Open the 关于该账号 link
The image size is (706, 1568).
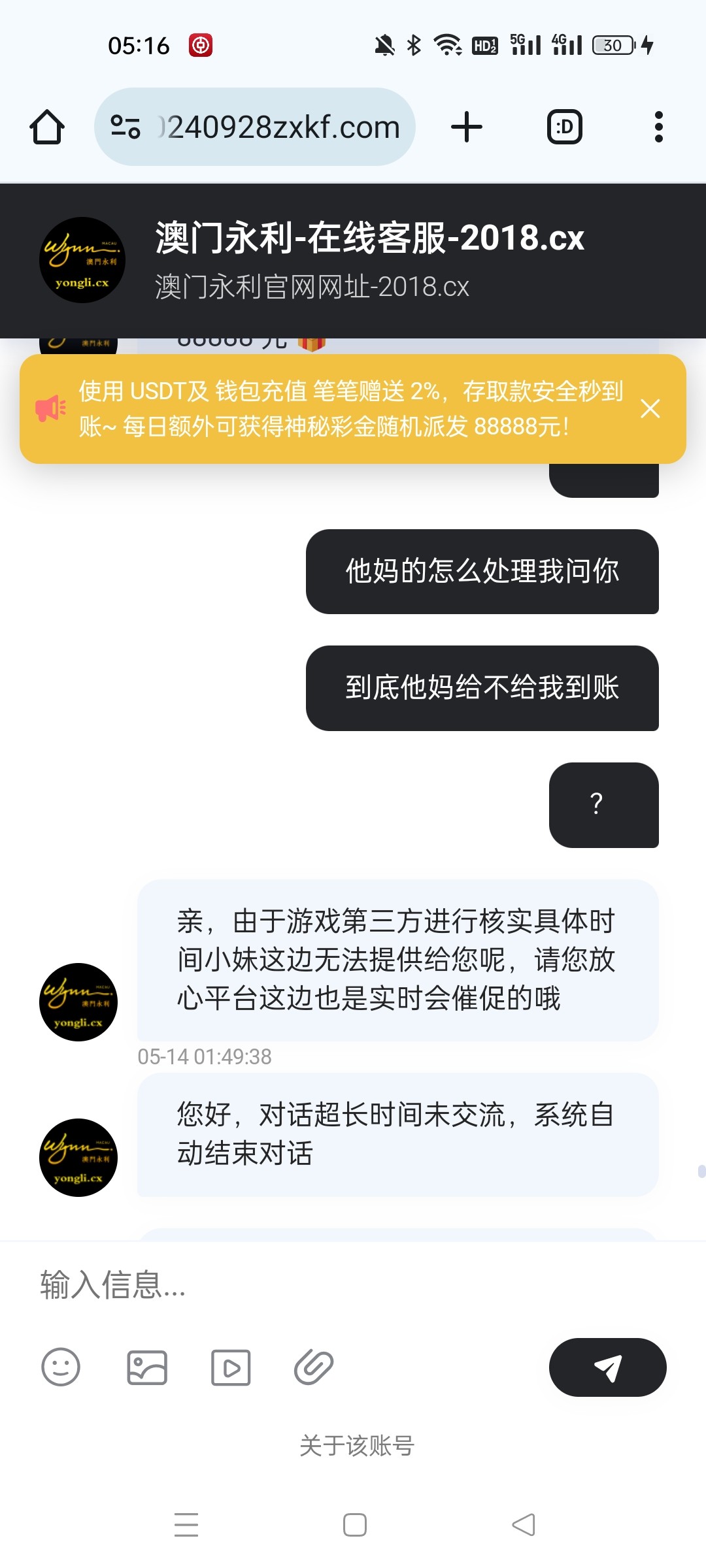356,1445
